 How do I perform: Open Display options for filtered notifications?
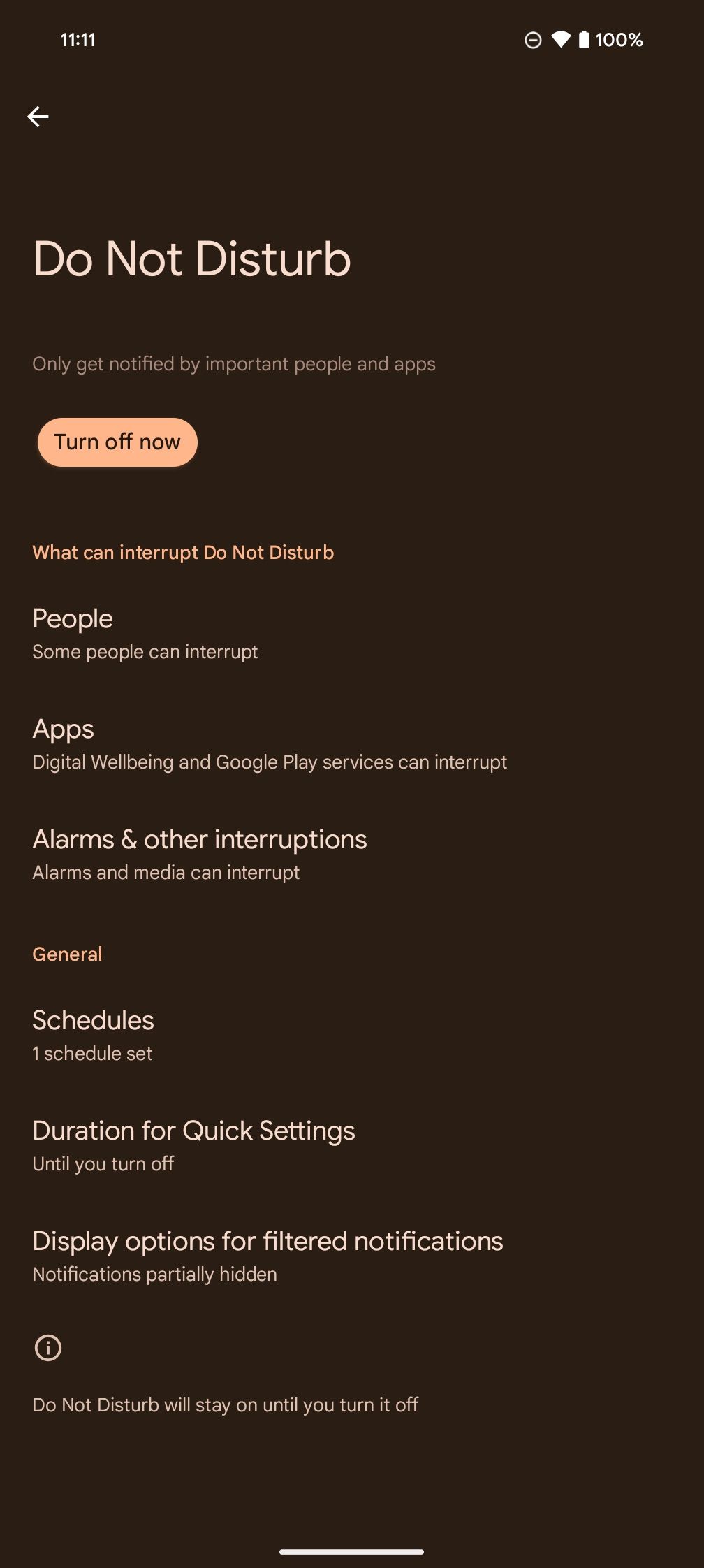[267, 1255]
